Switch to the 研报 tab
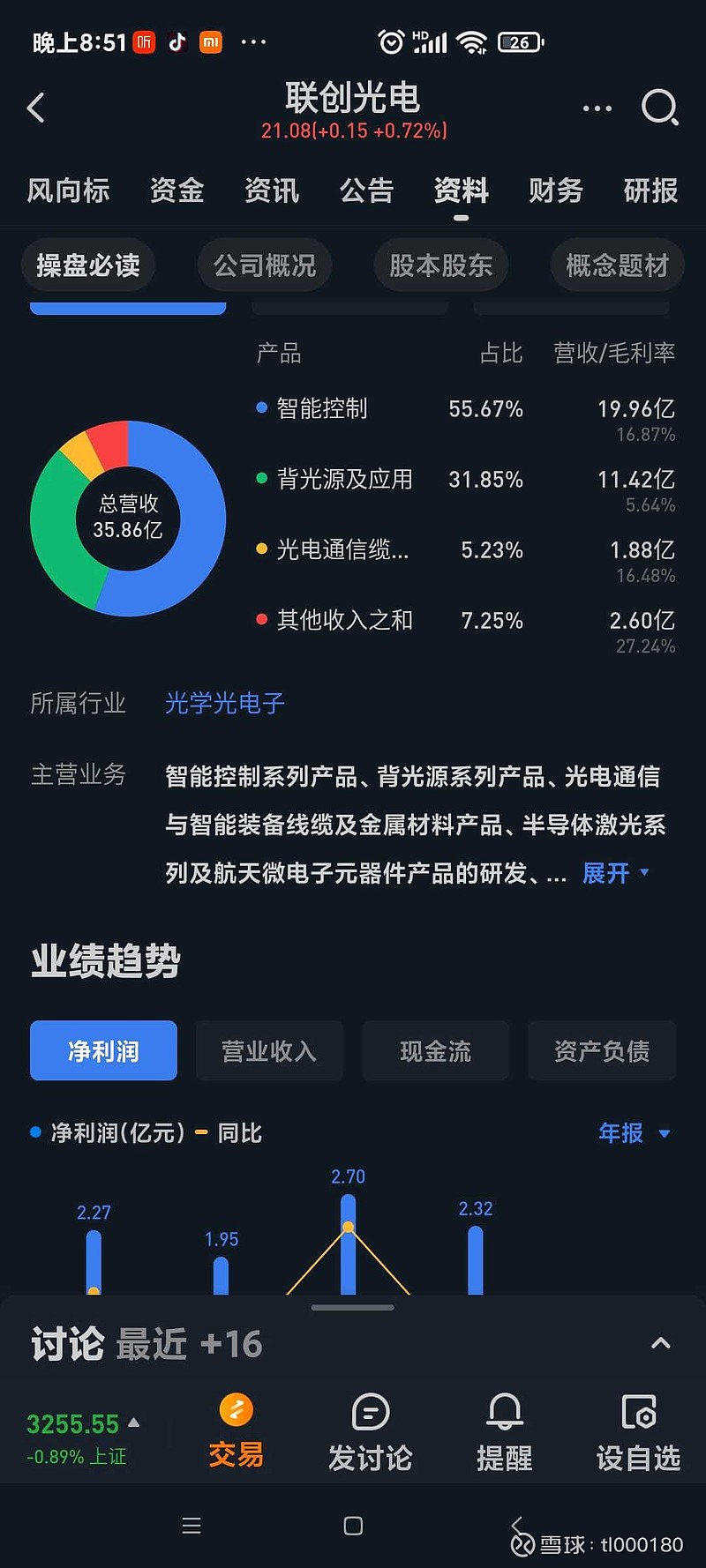Image resolution: width=706 pixels, height=1568 pixels. tap(651, 190)
